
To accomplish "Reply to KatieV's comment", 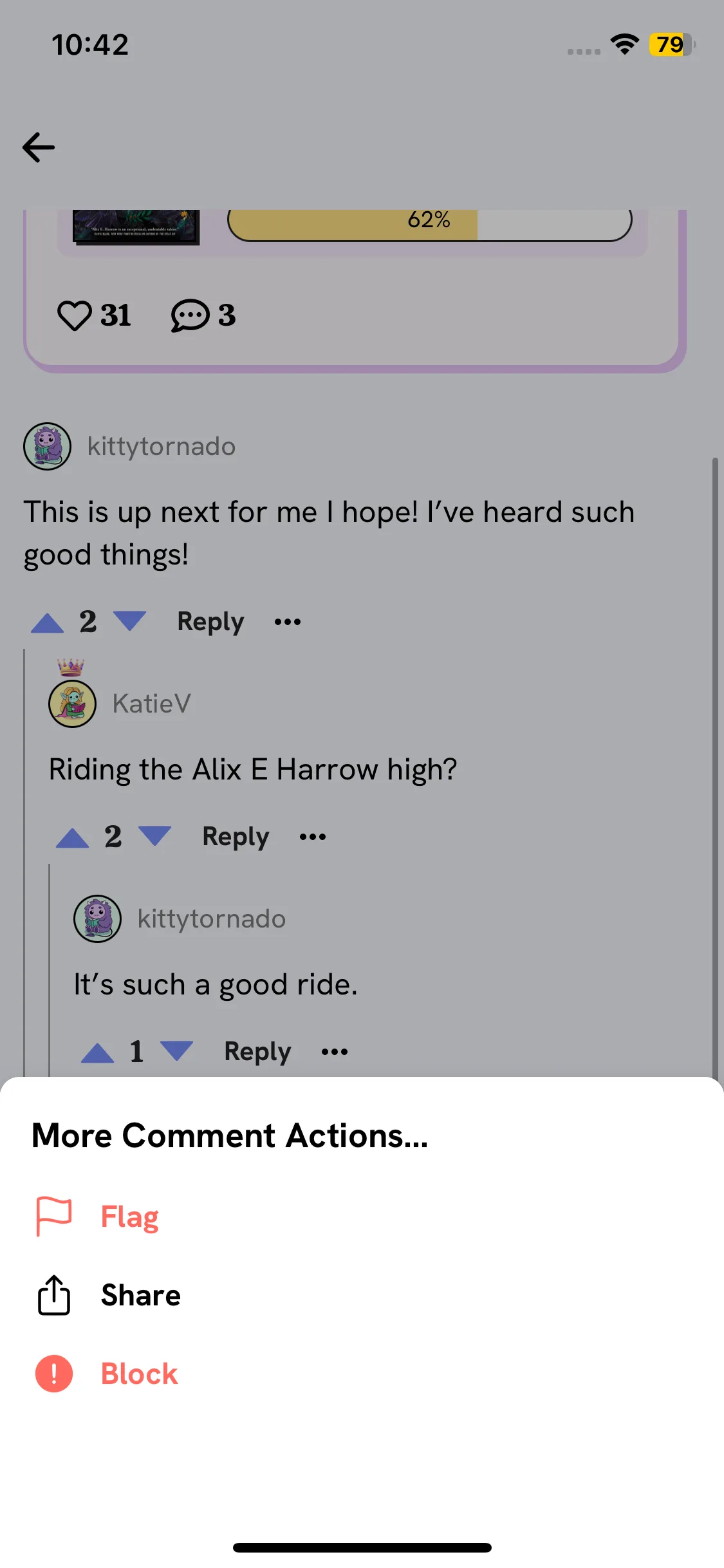I will point(236,837).
